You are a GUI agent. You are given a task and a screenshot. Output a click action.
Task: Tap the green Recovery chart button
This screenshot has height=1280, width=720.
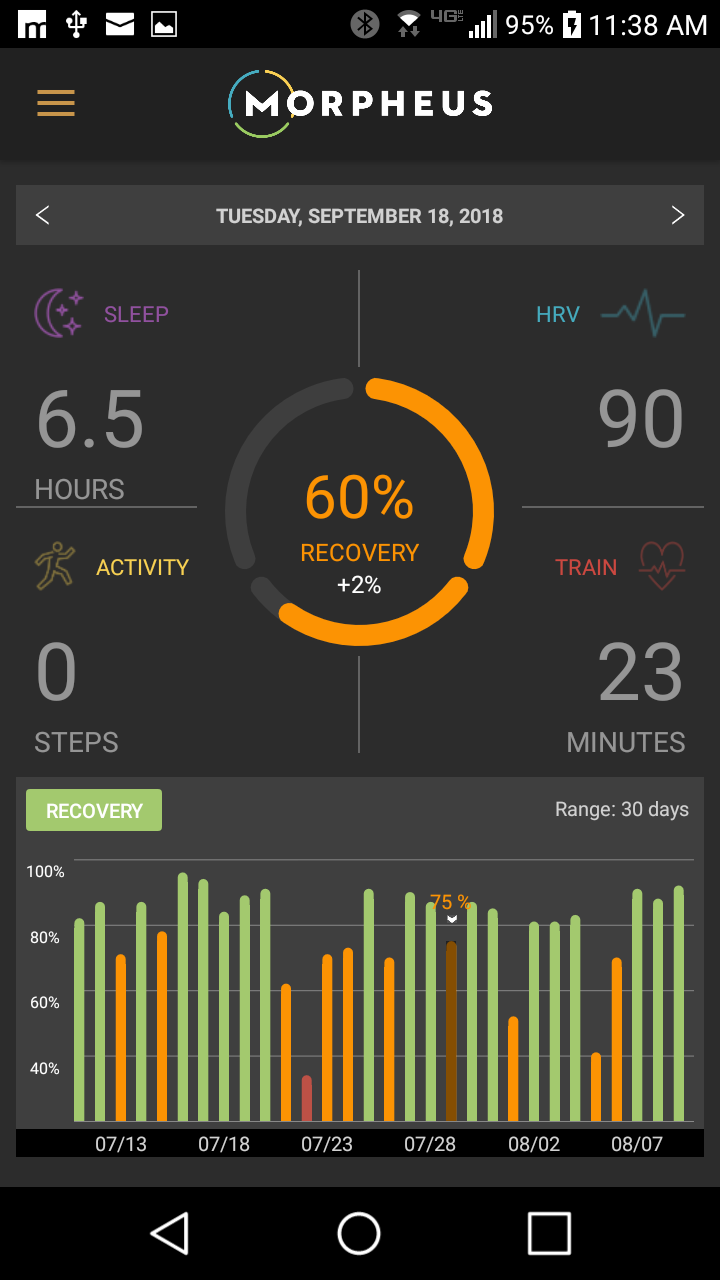94,810
